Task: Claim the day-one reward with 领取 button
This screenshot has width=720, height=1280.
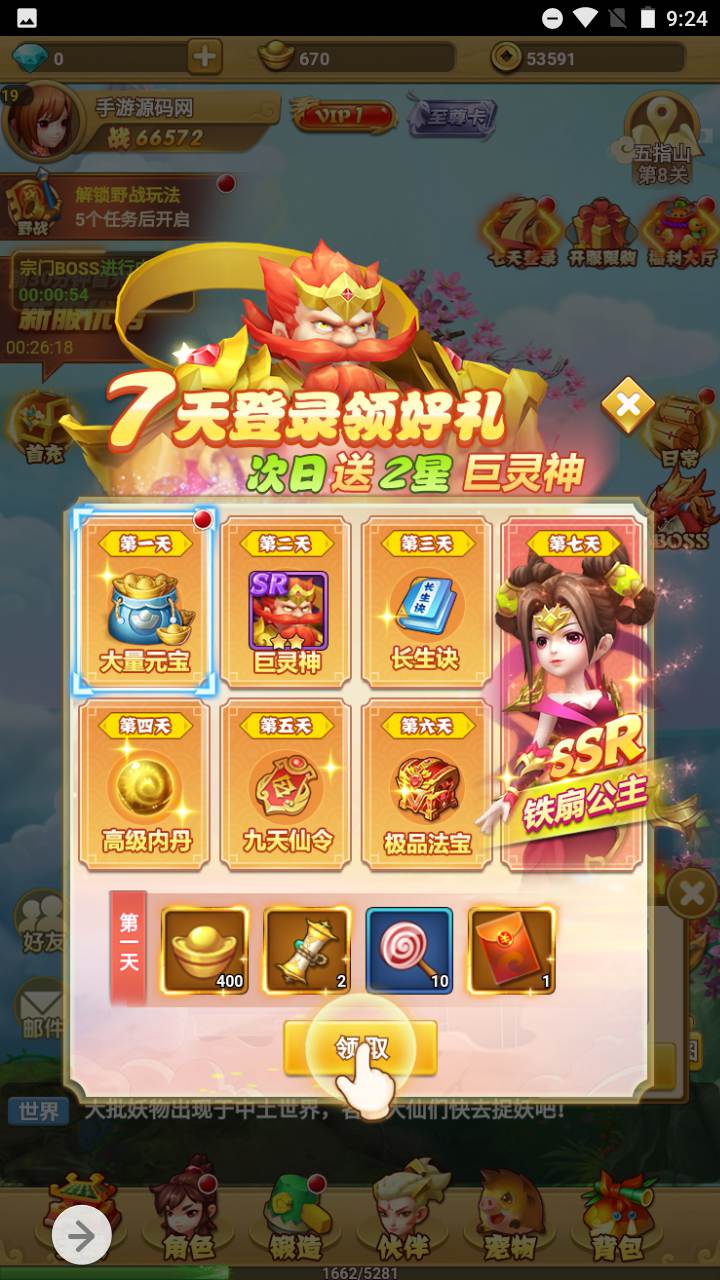Action: (x=360, y=1047)
